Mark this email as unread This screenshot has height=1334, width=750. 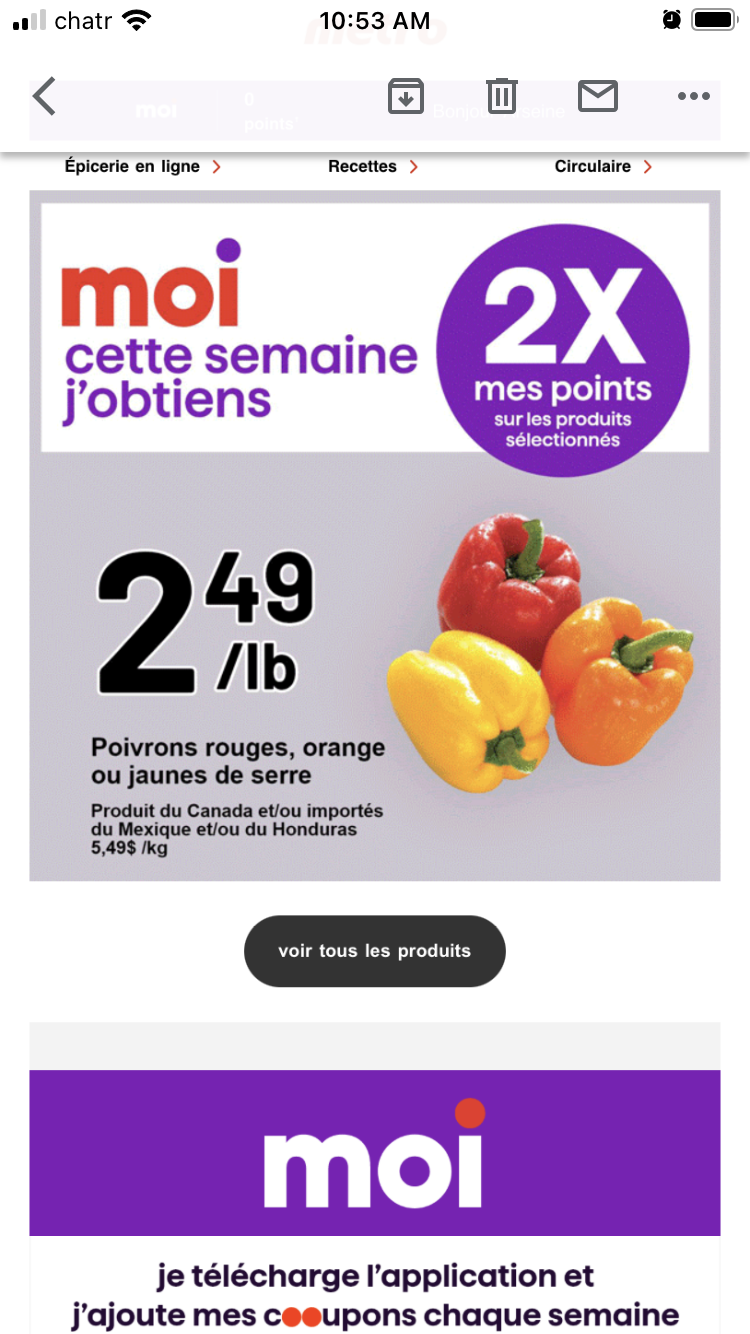pos(598,96)
